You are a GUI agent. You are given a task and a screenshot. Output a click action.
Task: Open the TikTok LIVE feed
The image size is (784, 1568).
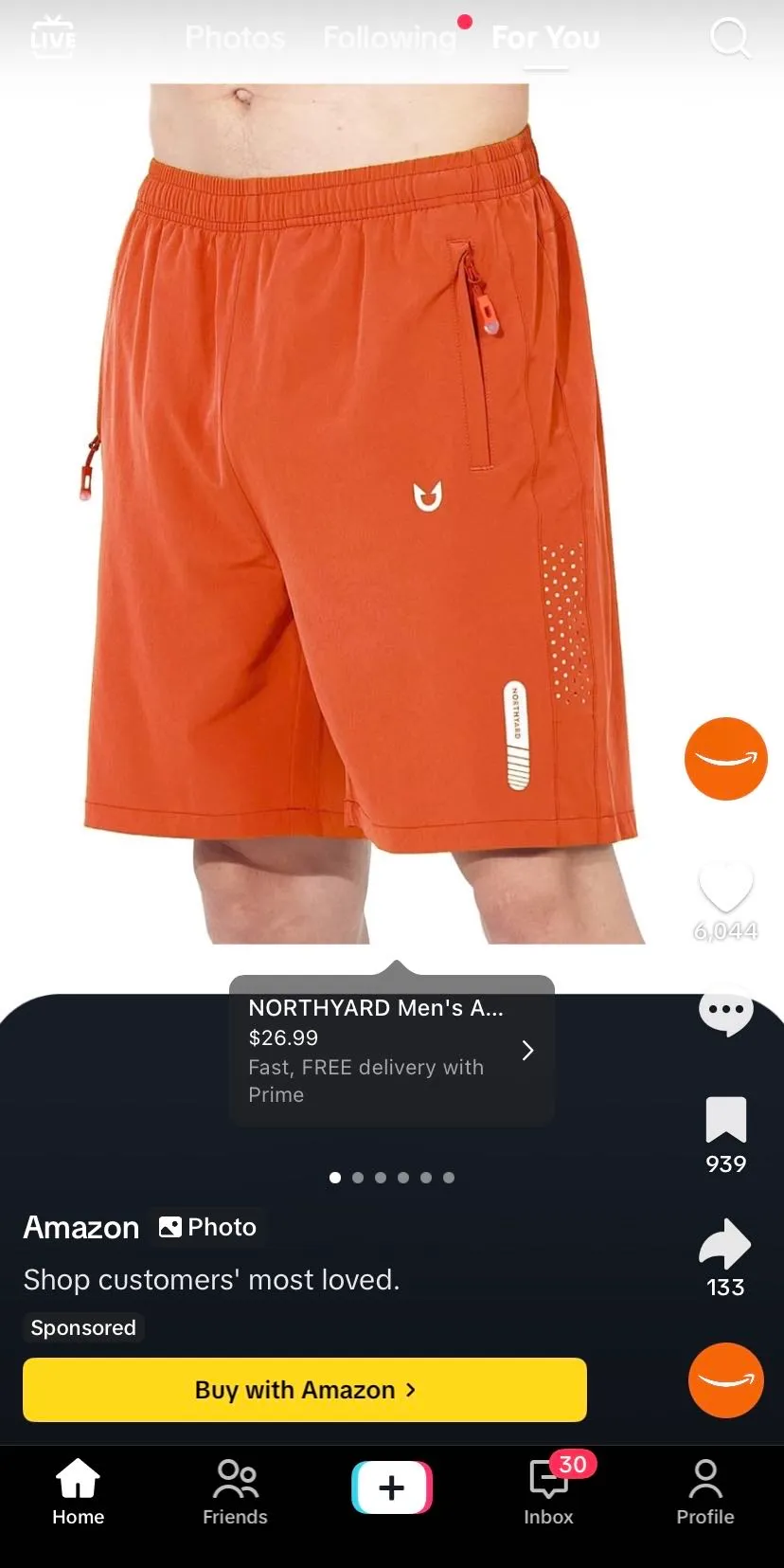pyautogui.click(x=54, y=36)
